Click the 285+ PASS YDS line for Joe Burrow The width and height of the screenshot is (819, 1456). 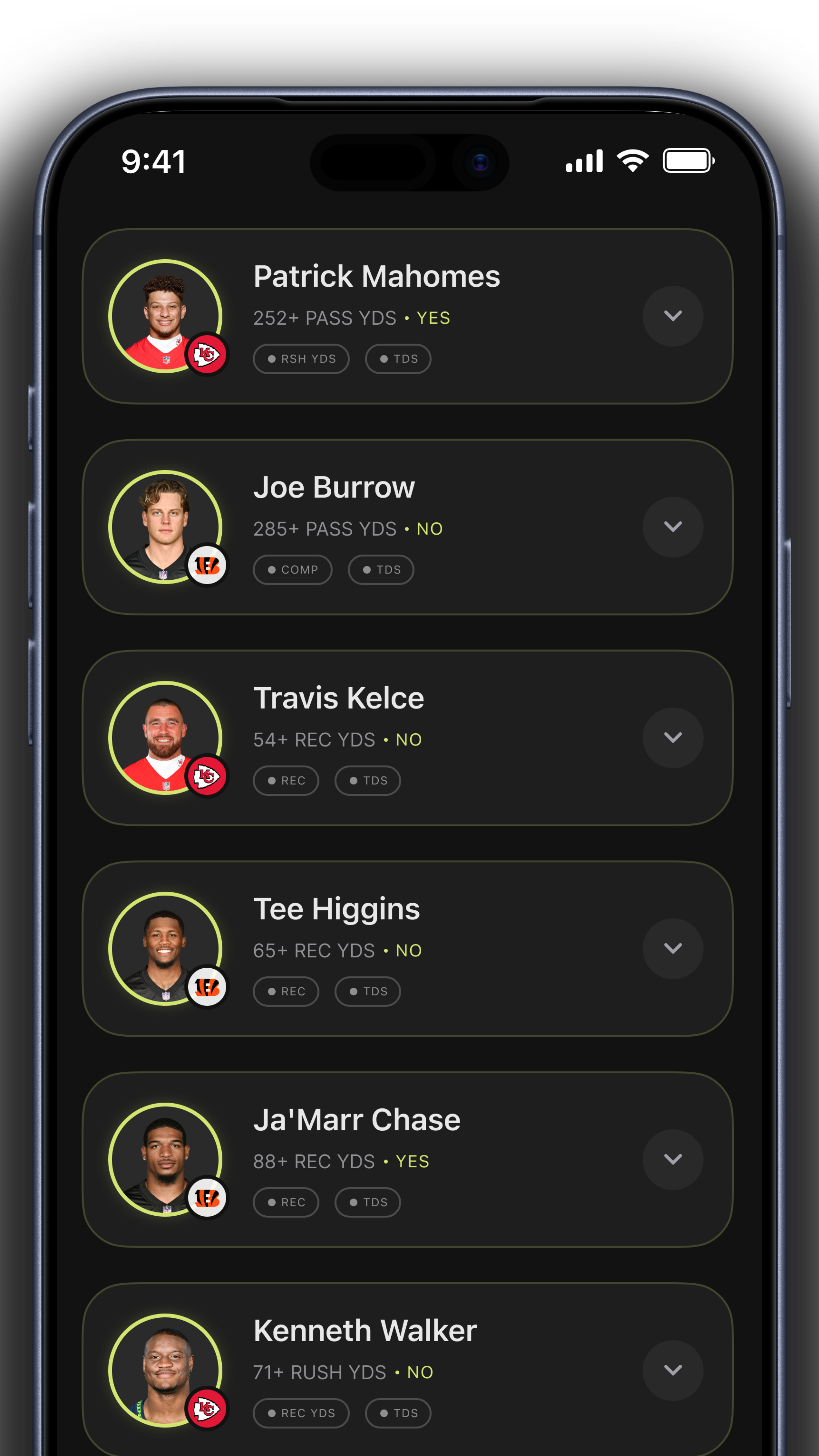pyautogui.click(x=325, y=529)
